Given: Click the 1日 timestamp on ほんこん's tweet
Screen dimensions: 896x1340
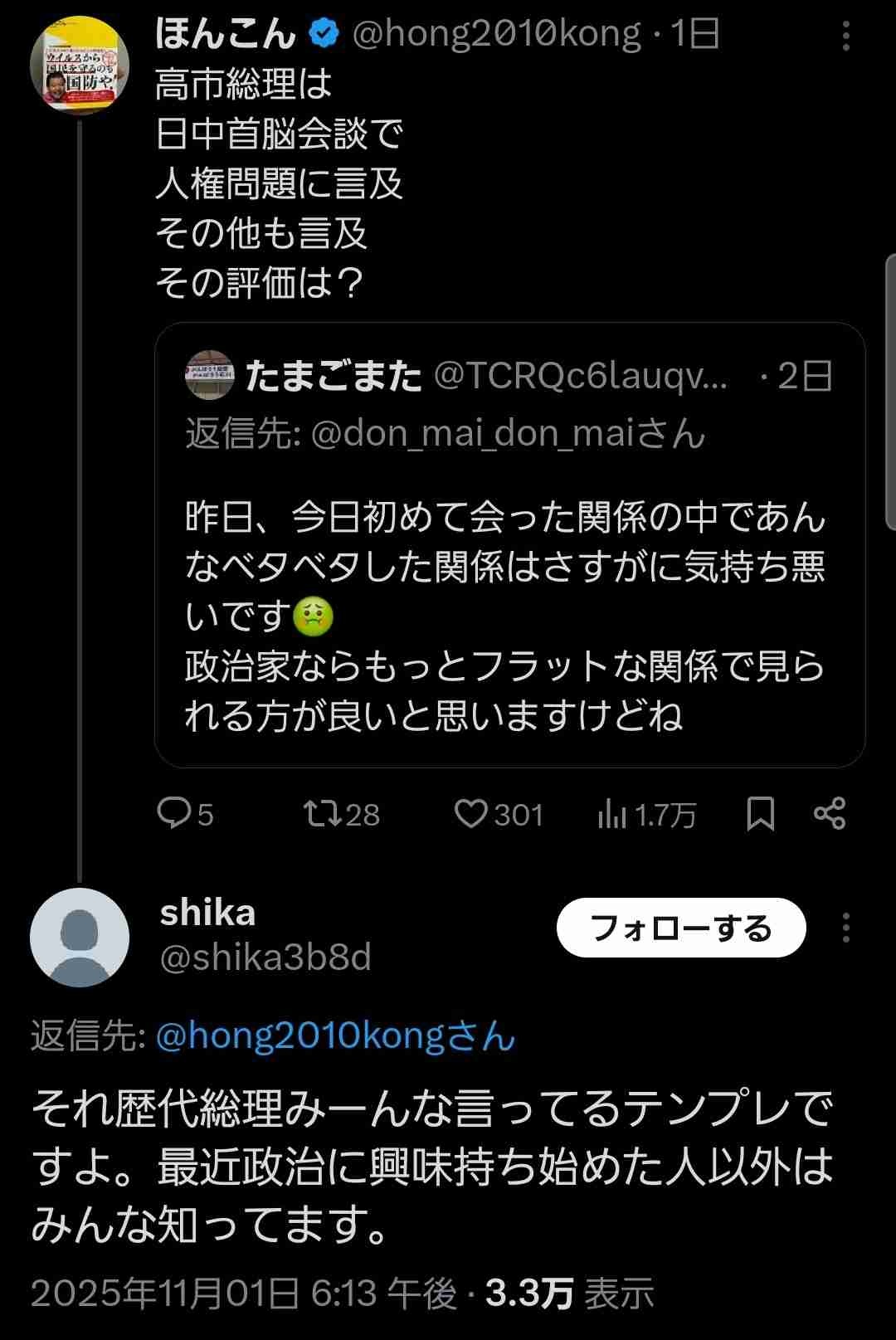Looking at the screenshot, I should pyautogui.click(x=695, y=33).
